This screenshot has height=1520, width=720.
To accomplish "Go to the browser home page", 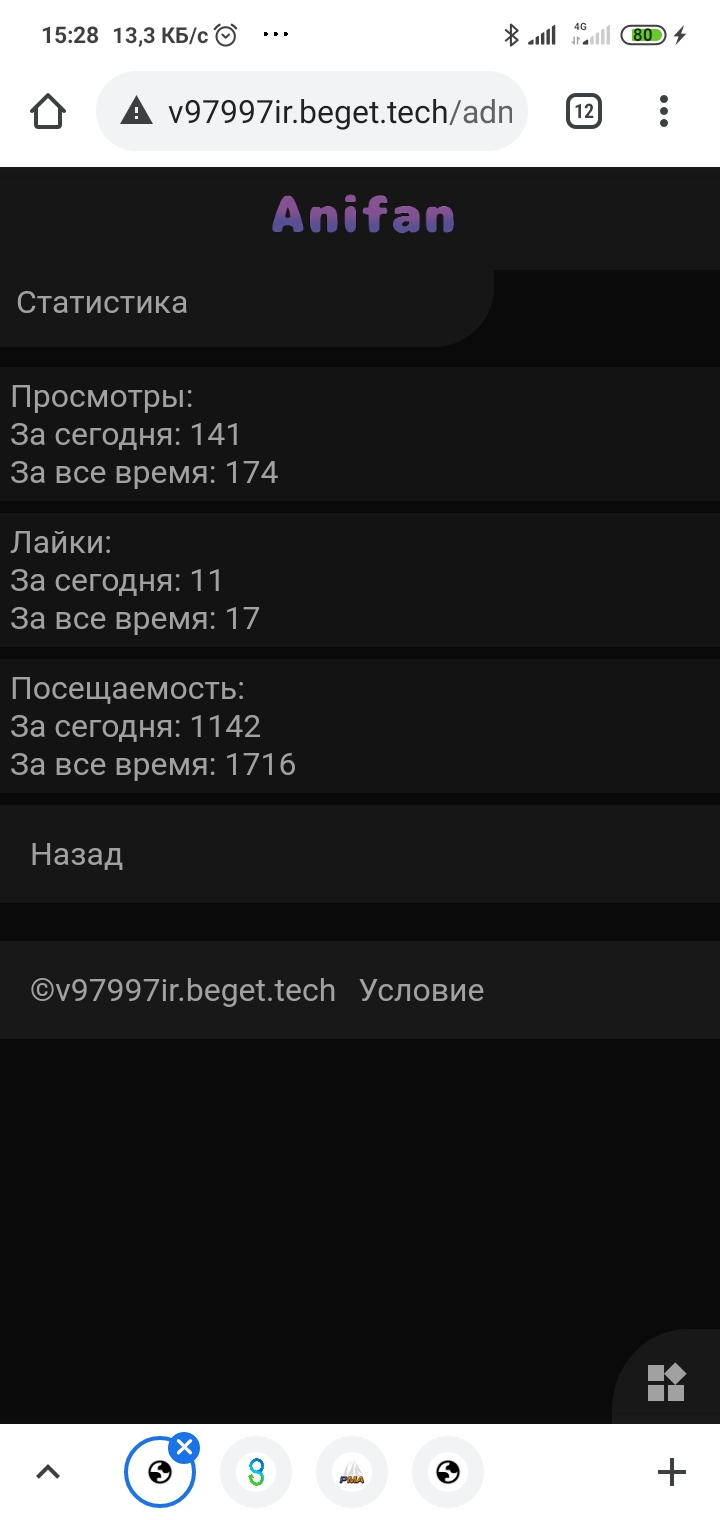I will coord(48,111).
